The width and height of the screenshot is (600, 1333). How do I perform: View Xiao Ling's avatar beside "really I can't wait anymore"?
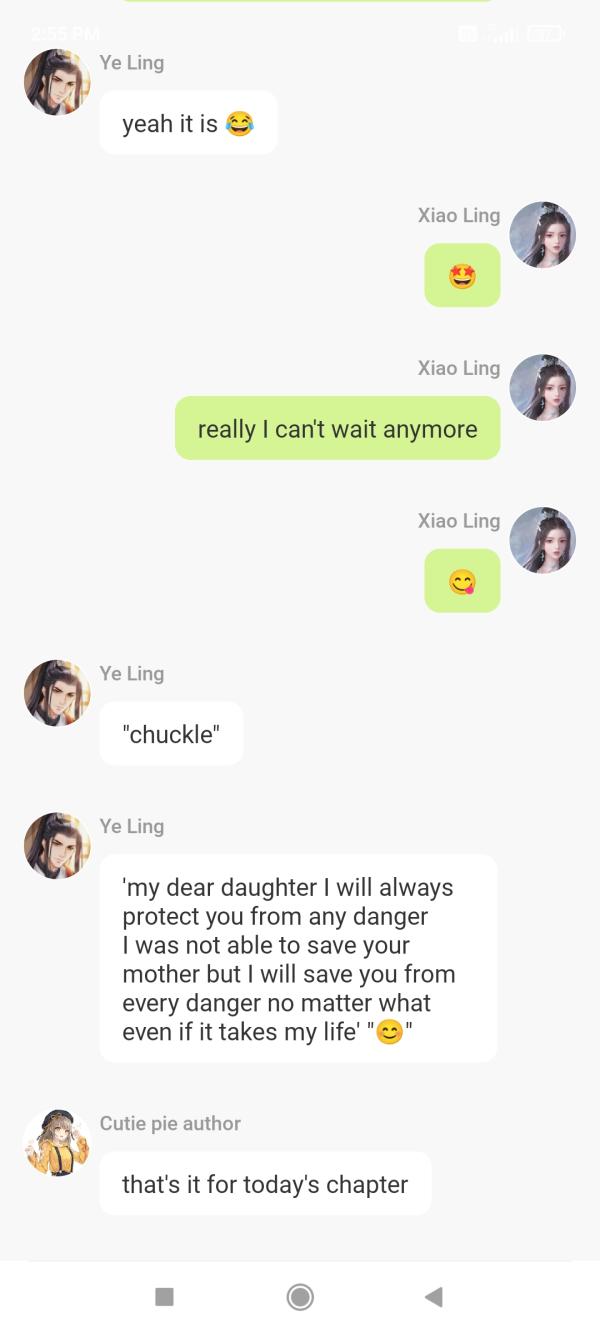[x=543, y=387]
